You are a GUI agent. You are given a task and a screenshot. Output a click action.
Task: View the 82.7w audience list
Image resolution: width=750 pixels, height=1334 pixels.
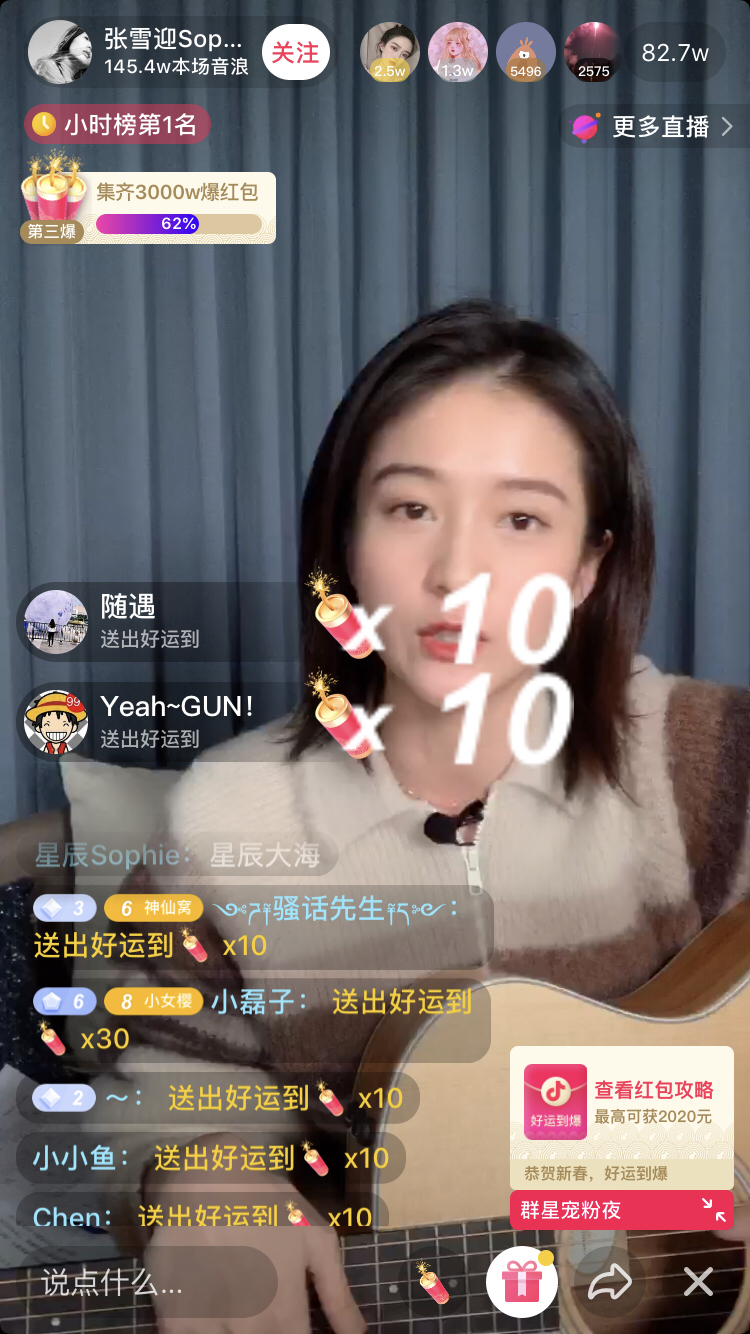(x=675, y=53)
